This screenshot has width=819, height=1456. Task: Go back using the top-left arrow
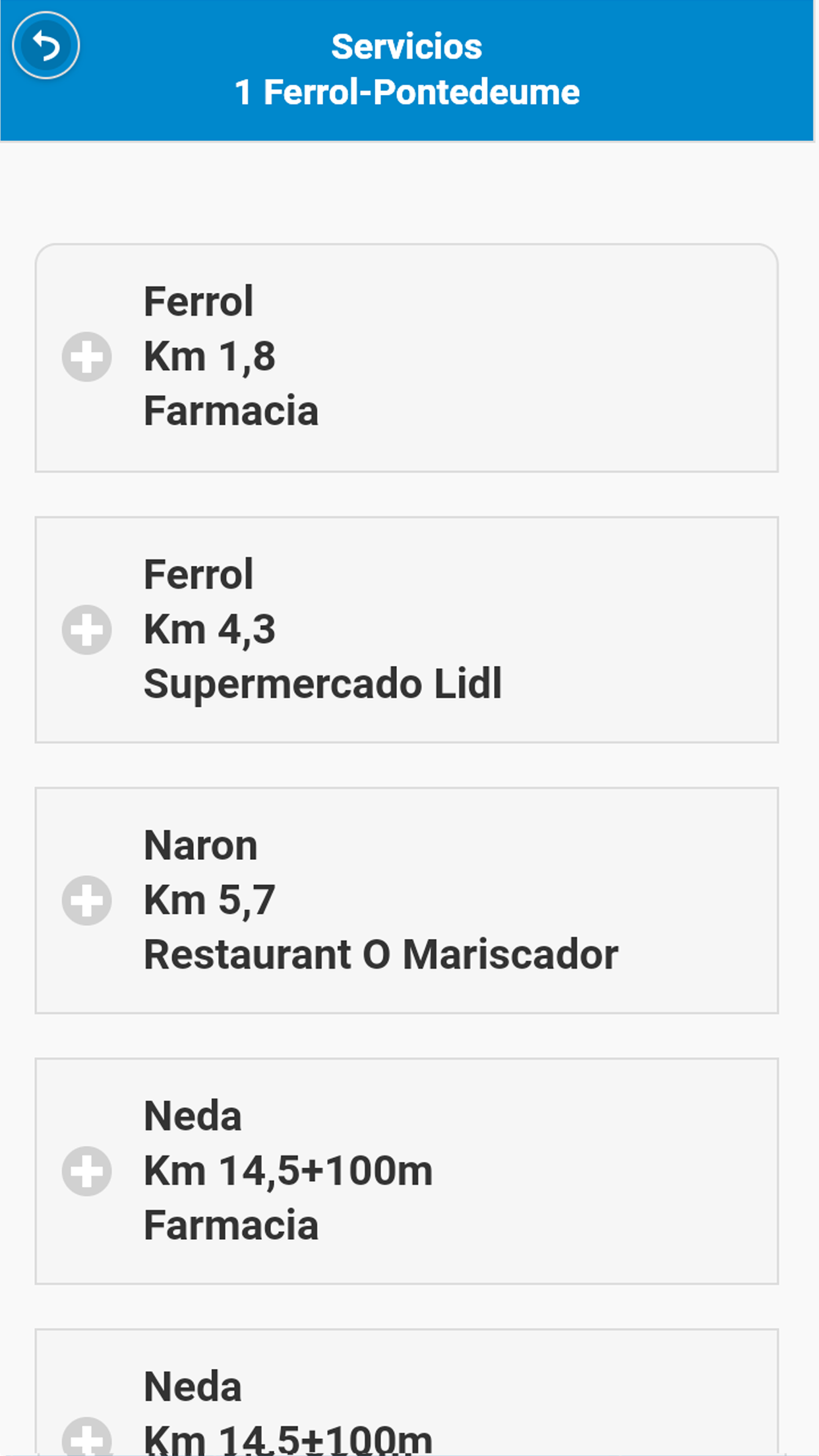(x=45, y=45)
